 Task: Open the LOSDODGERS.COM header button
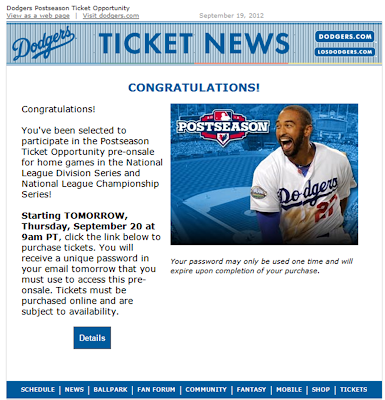click(x=345, y=52)
